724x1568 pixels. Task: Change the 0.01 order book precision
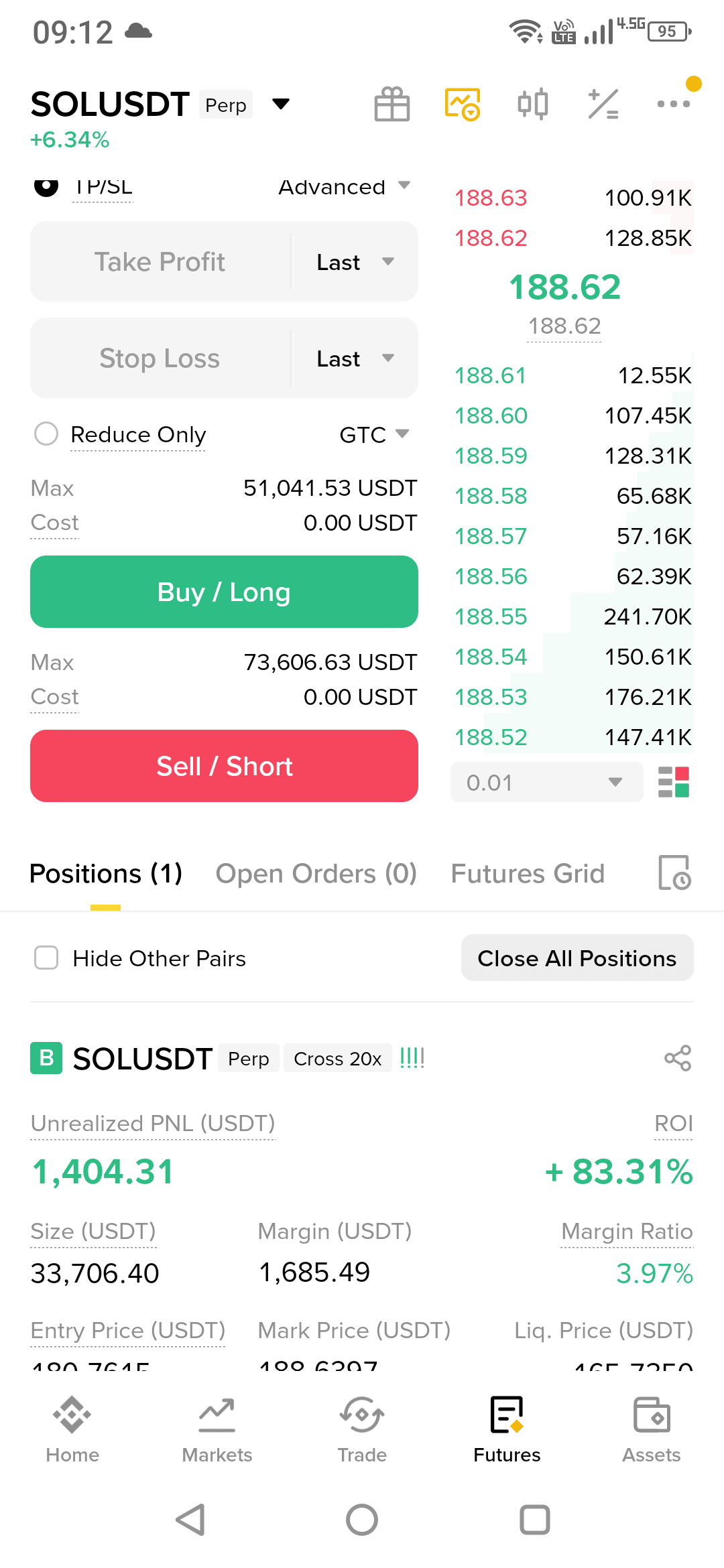[546, 782]
